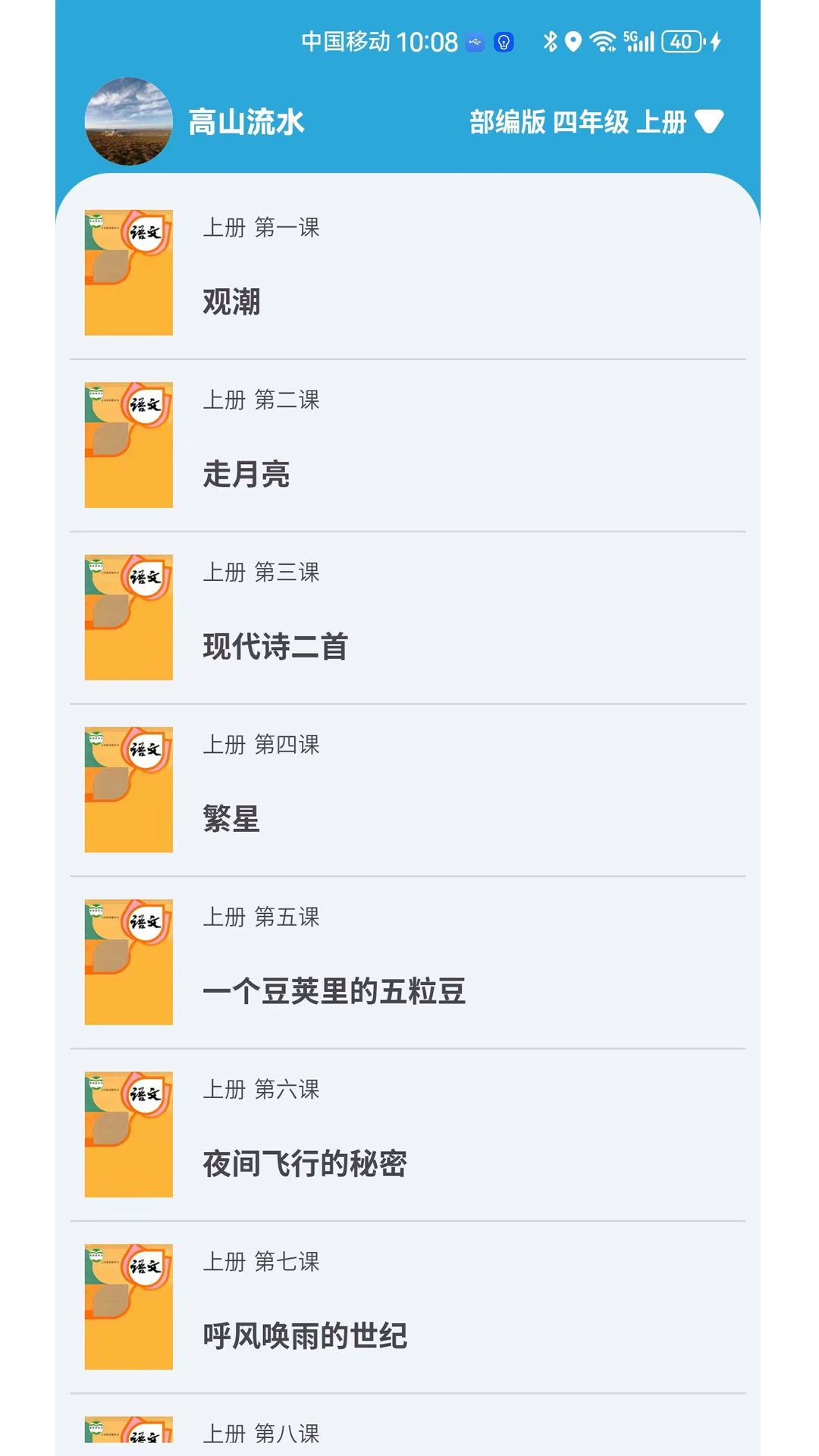This screenshot has height=1456, width=819.
Task: Tap the battery indicator showing 40
Action: click(x=679, y=42)
